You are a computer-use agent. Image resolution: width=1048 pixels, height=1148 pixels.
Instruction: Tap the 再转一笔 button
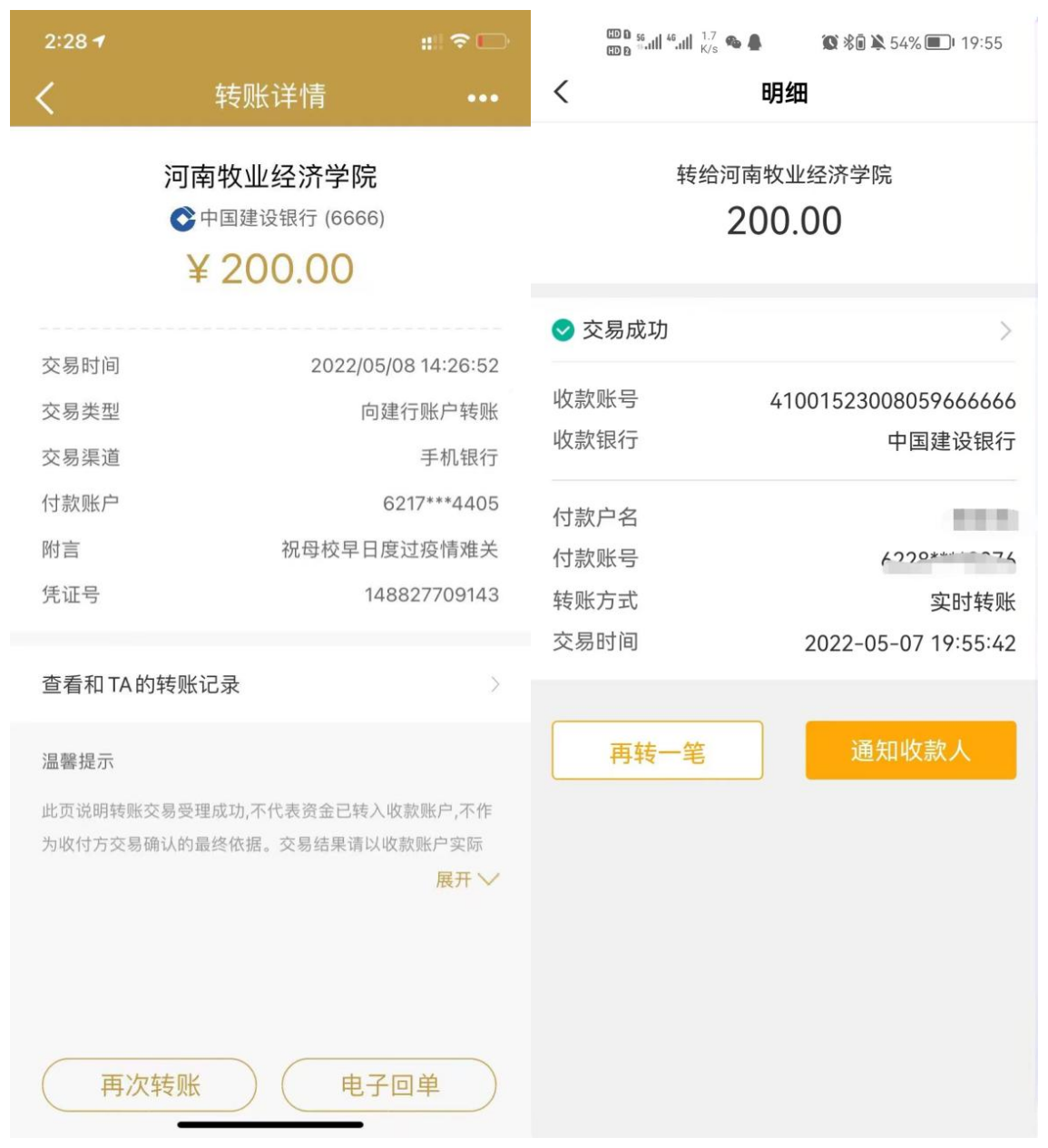coord(657,751)
